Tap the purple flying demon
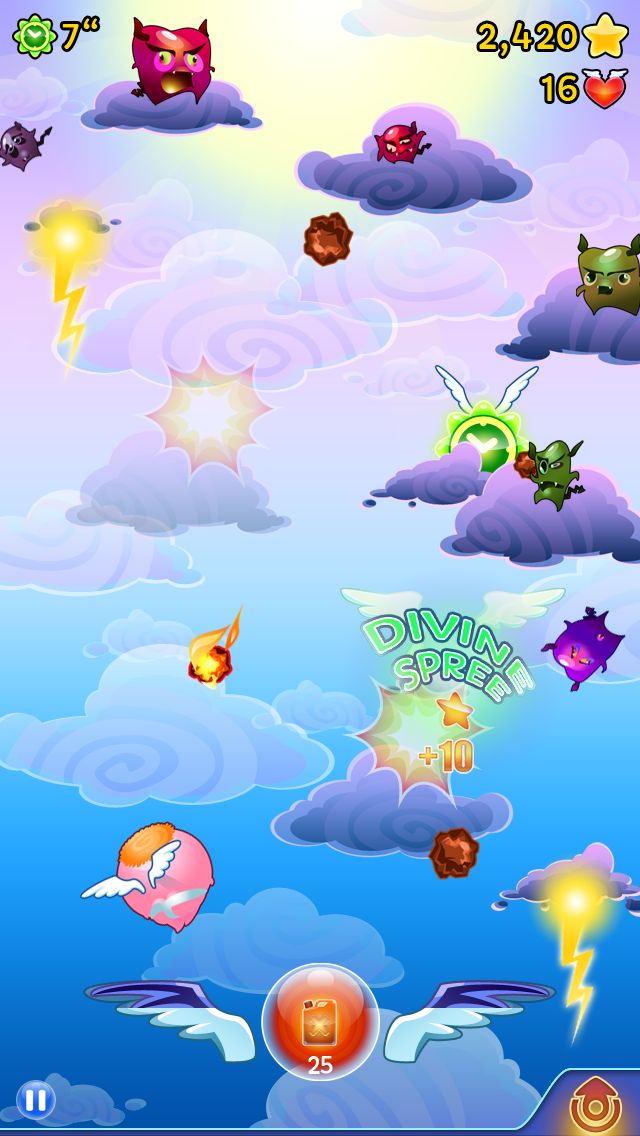This screenshot has height=1136, width=640. tap(583, 647)
